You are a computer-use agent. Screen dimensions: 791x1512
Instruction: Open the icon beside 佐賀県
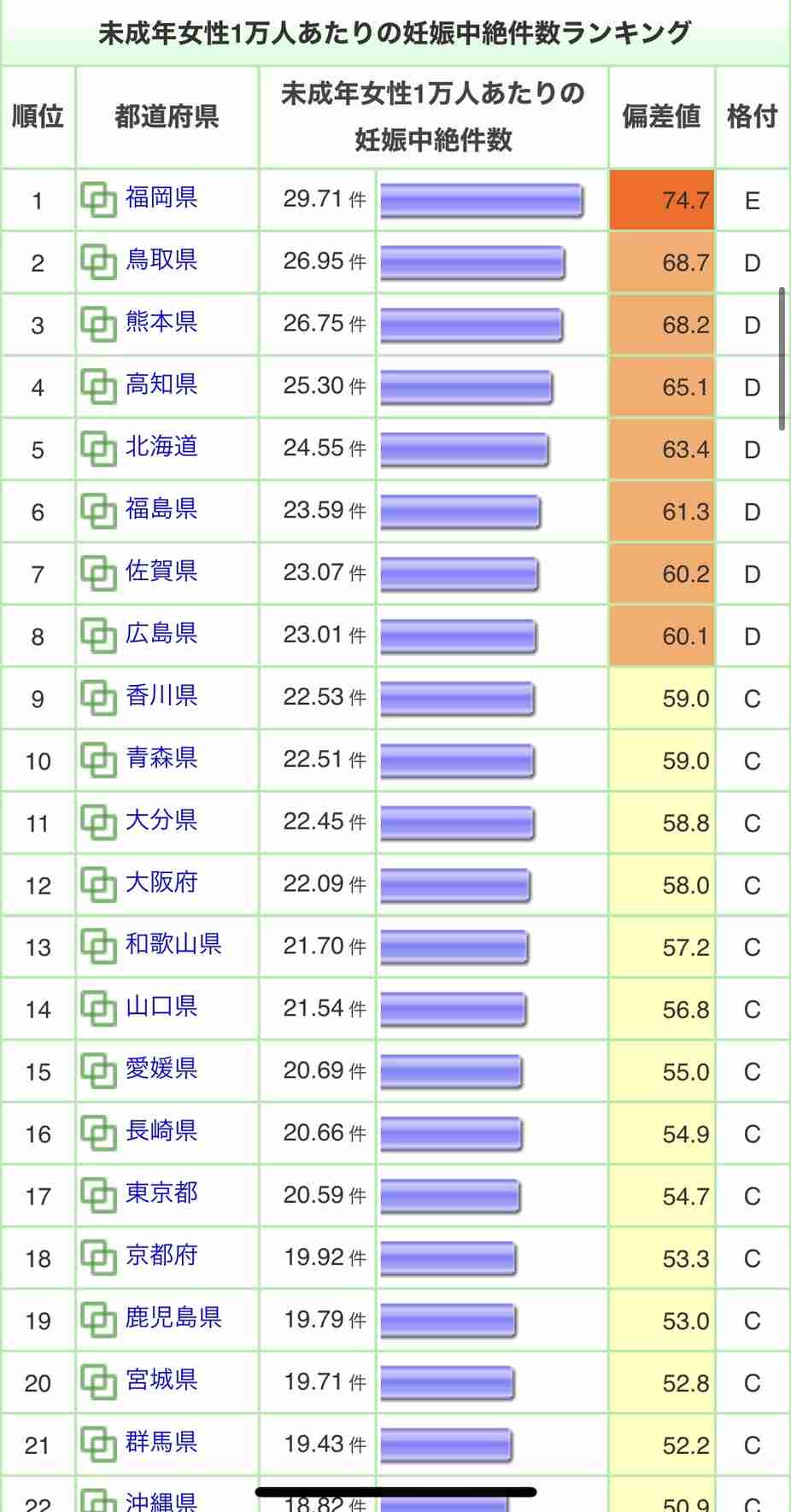(x=98, y=573)
